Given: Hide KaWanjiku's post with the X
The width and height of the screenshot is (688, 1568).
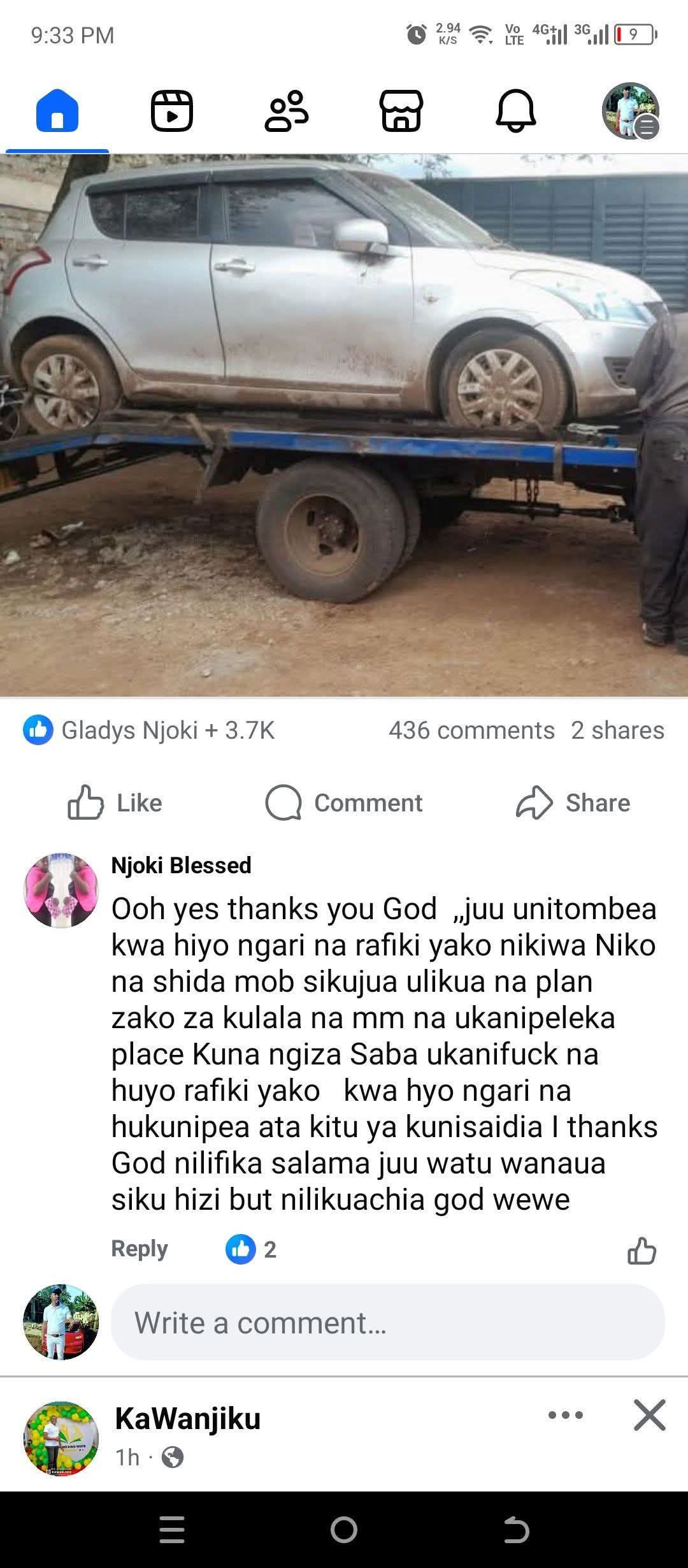Looking at the screenshot, I should pyautogui.click(x=649, y=1415).
